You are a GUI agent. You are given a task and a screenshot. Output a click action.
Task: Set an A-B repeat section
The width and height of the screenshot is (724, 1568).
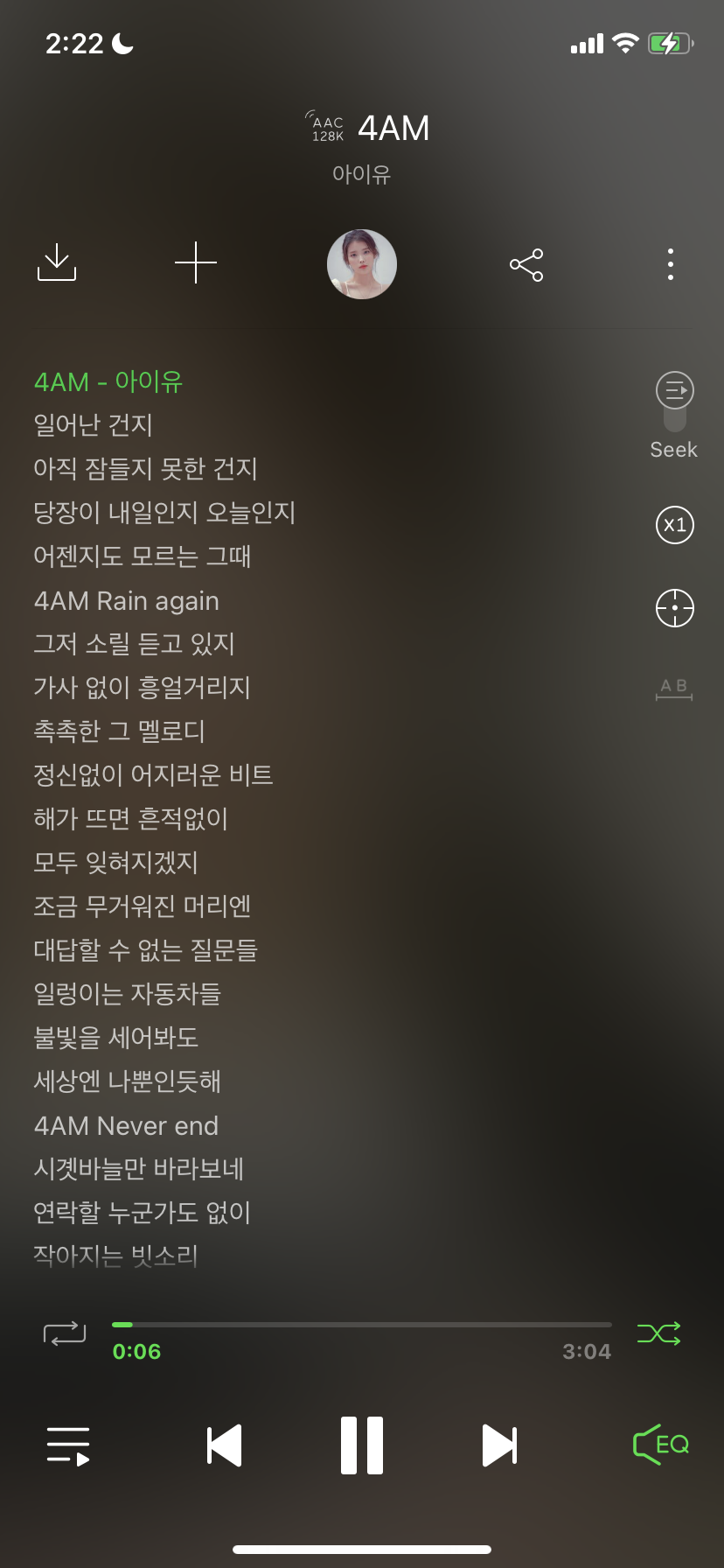click(x=673, y=689)
